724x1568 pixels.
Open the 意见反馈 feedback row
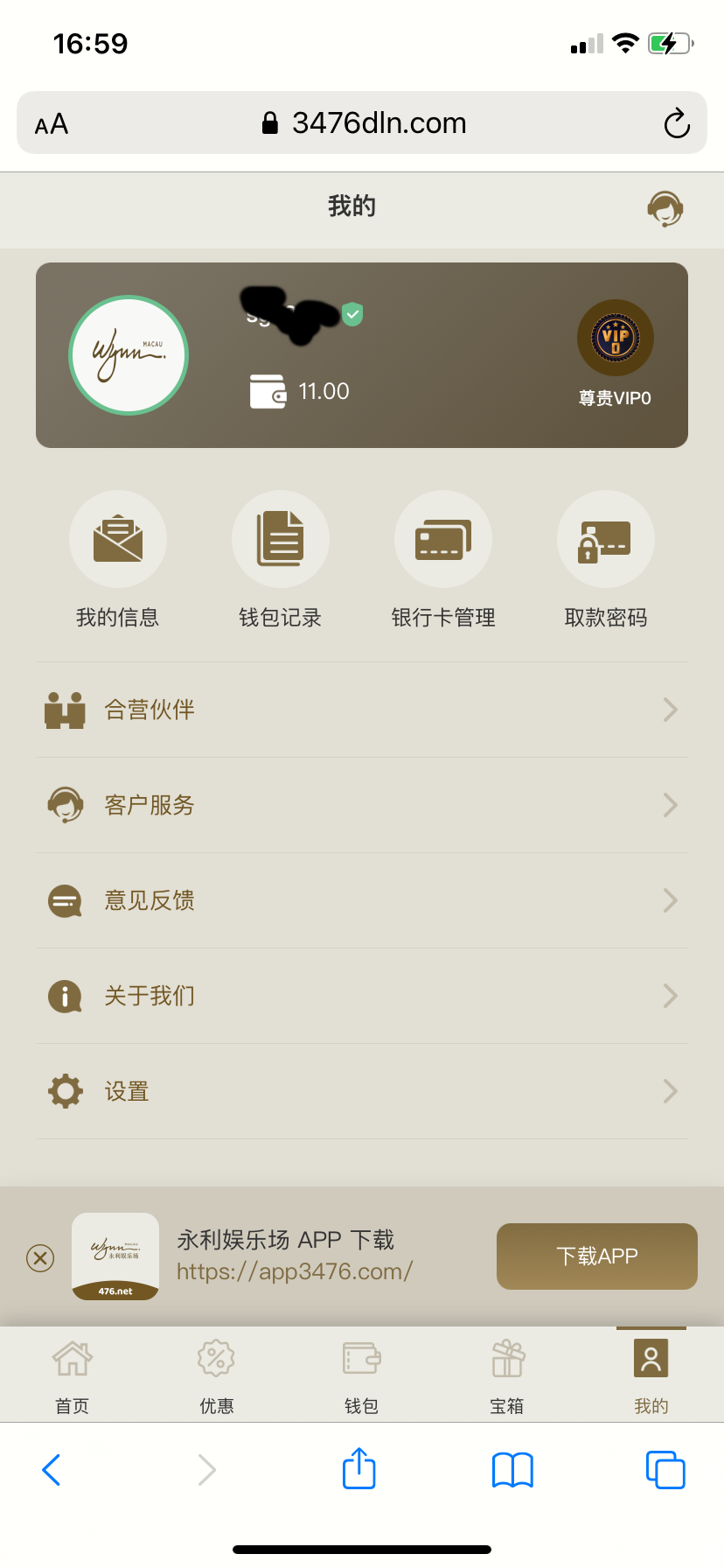362,900
